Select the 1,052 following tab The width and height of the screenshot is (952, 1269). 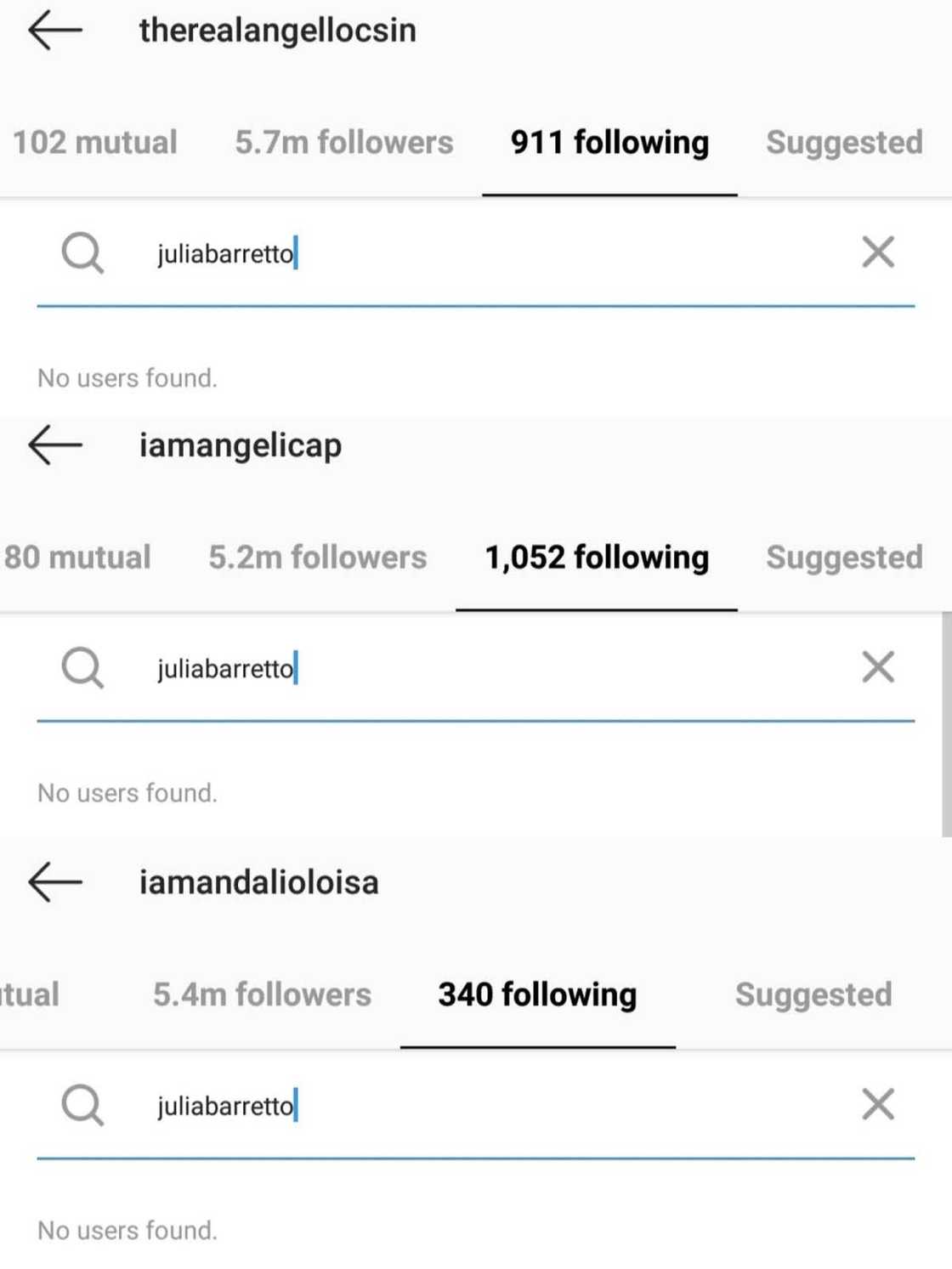(x=597, y=558)
